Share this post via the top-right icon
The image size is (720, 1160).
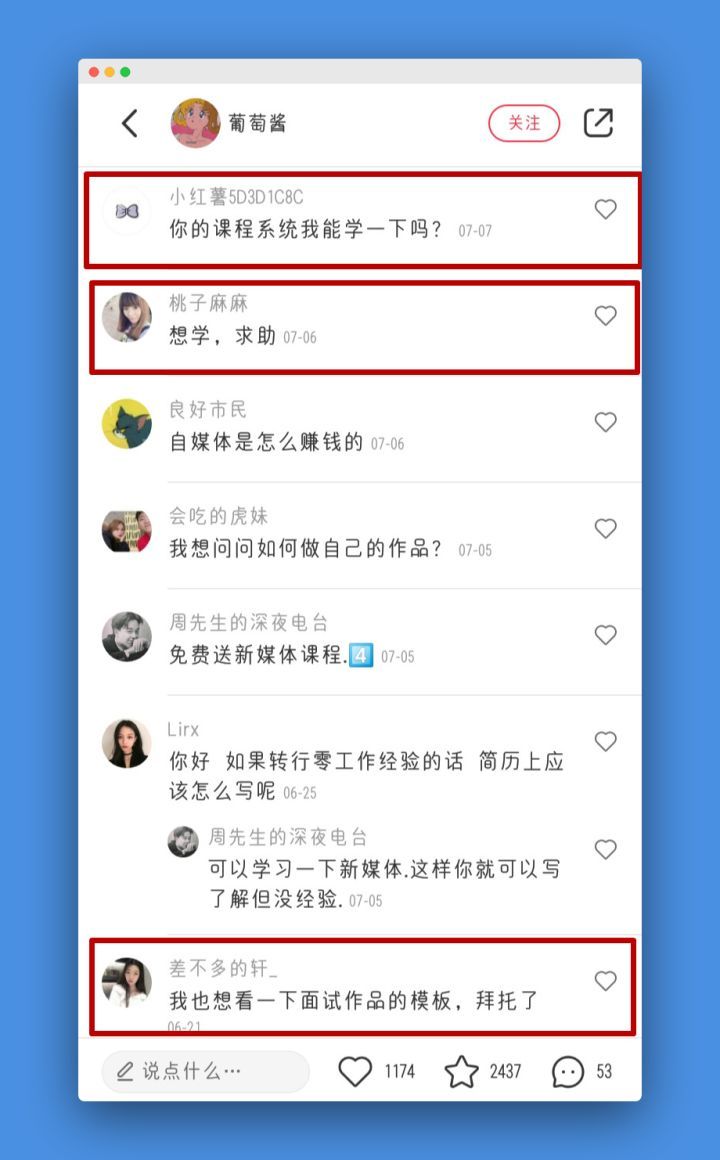click(x=598, y=123)
